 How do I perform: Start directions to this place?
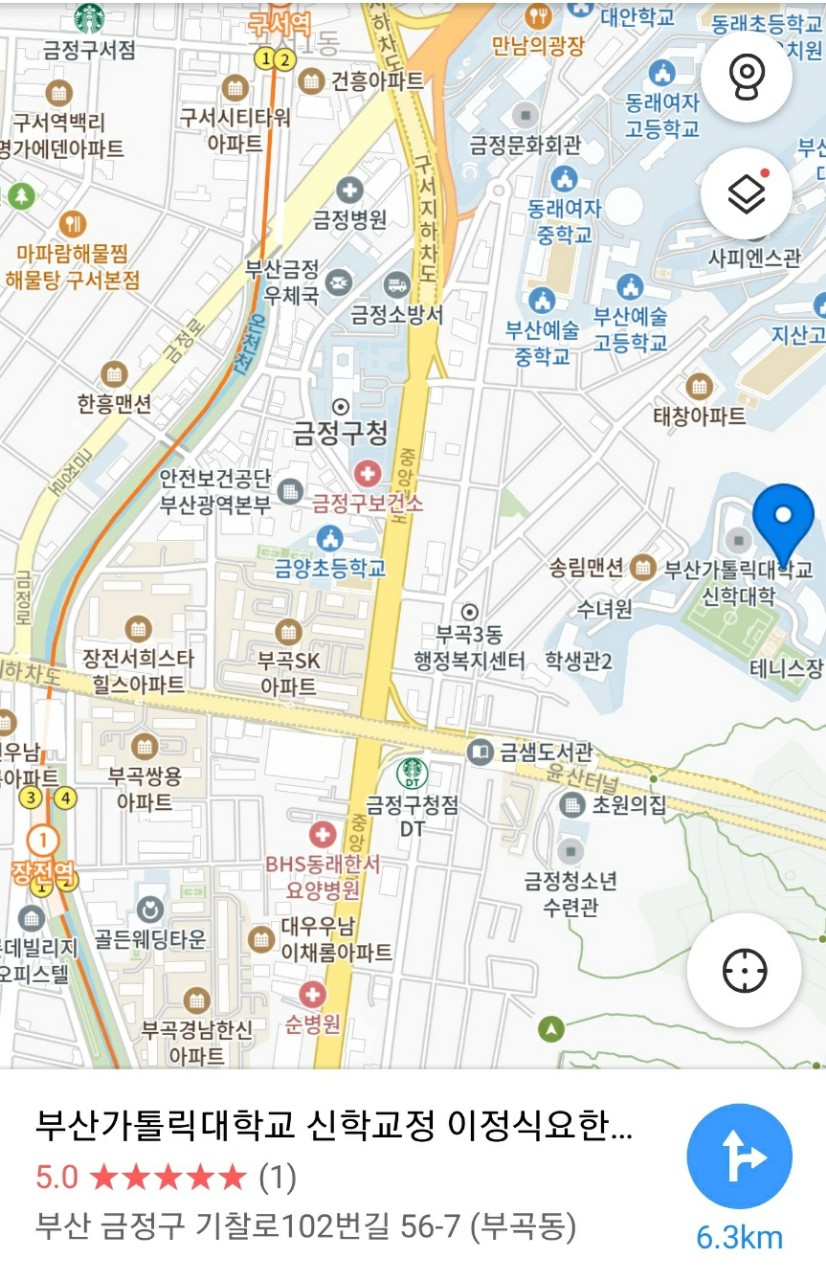[x=739, y=1157]
